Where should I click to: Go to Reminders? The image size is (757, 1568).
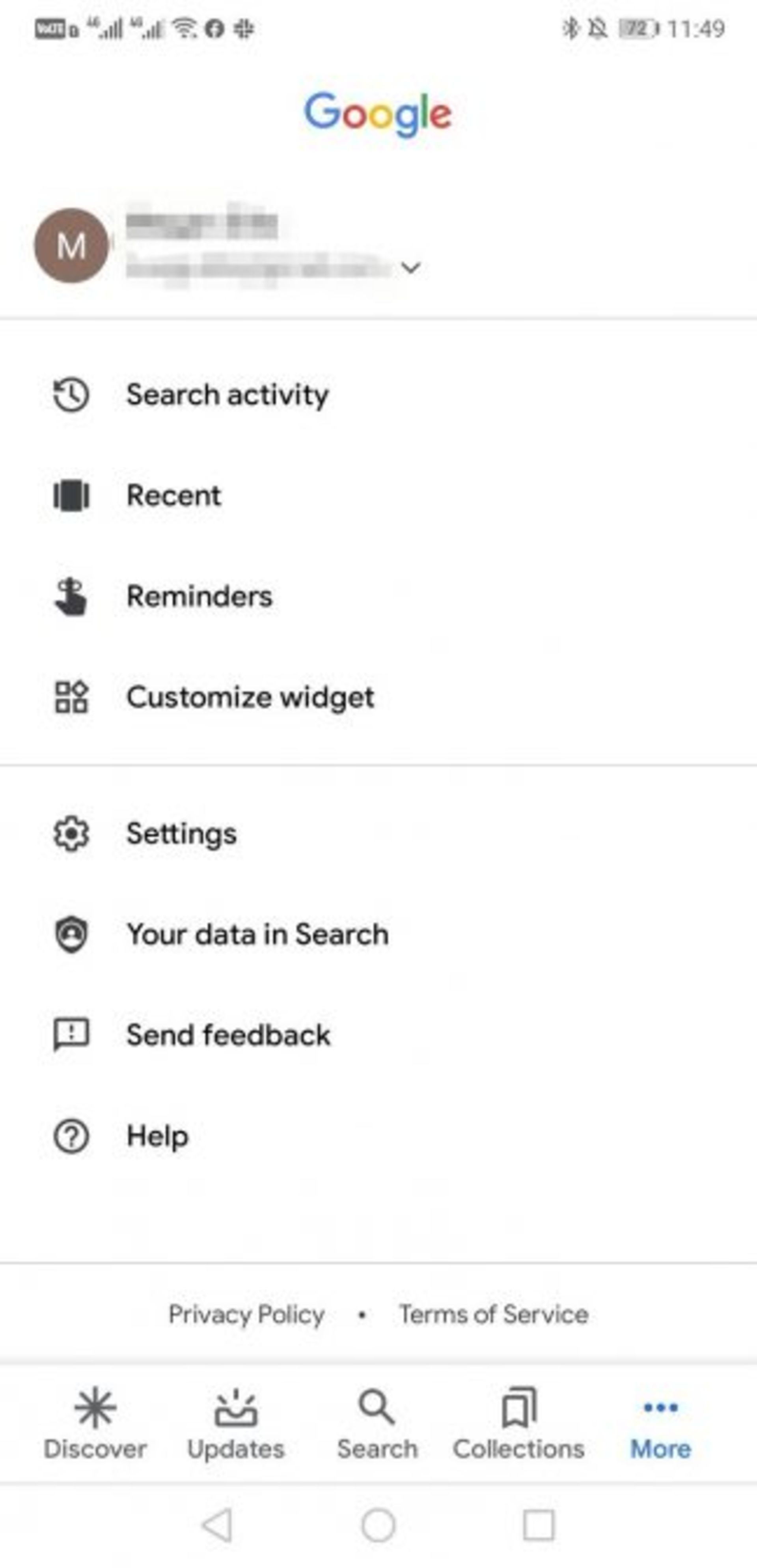click(199, 596)
